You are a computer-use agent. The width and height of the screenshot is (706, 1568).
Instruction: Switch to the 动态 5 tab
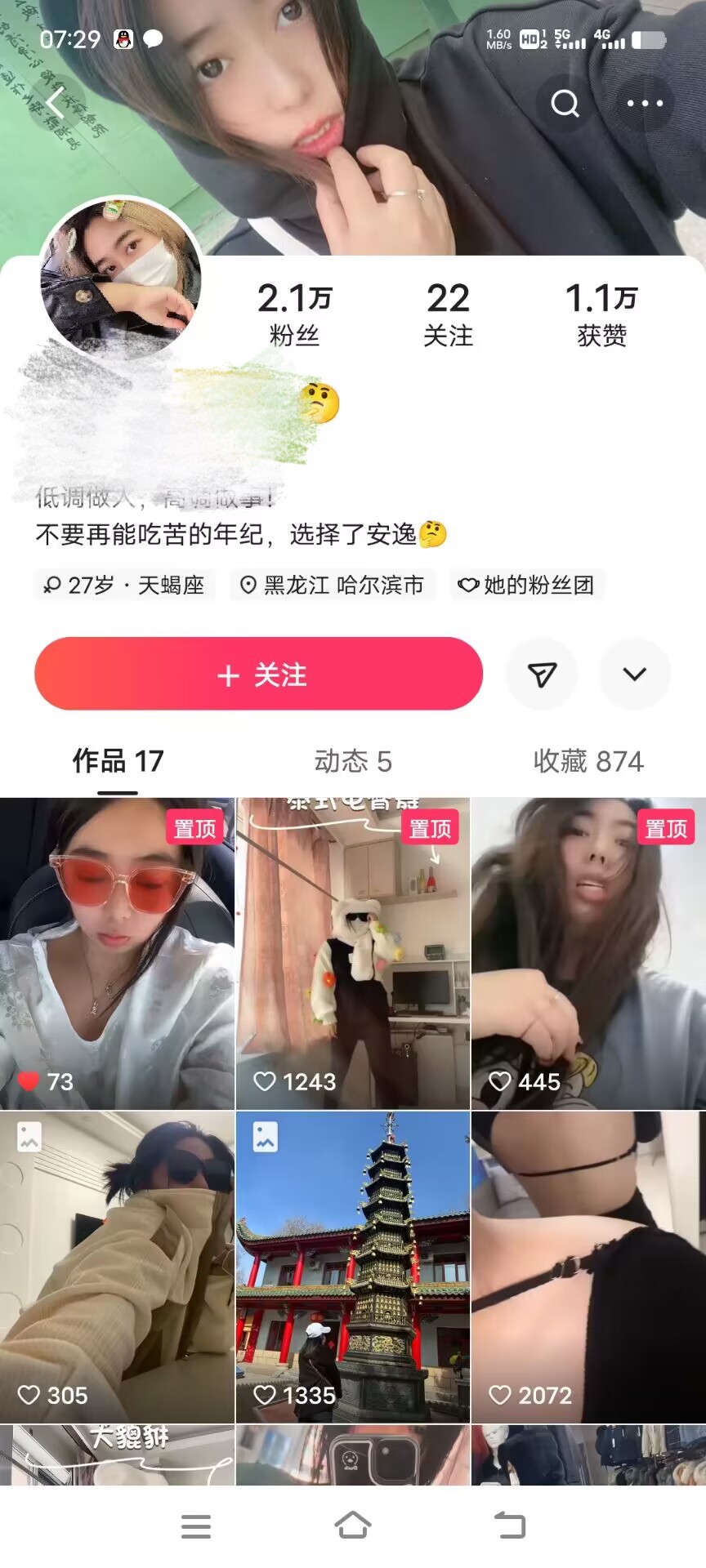point(353,761)
